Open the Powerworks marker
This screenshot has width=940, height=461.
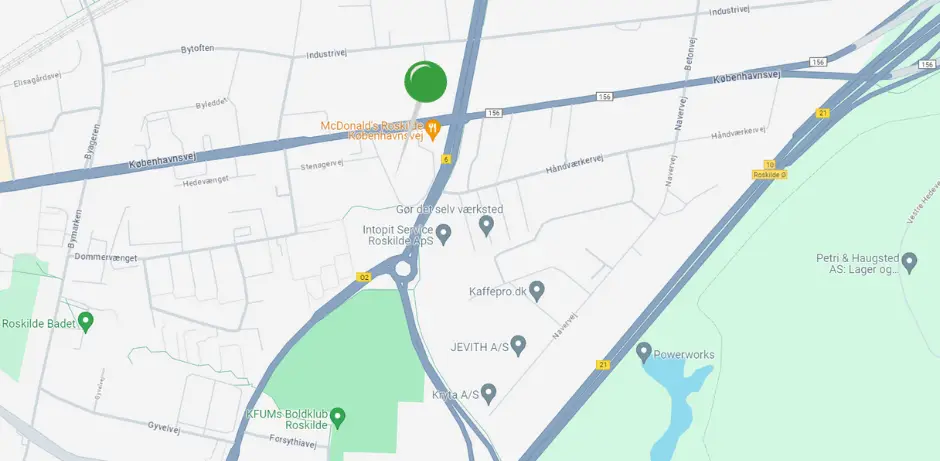[644, 352]
